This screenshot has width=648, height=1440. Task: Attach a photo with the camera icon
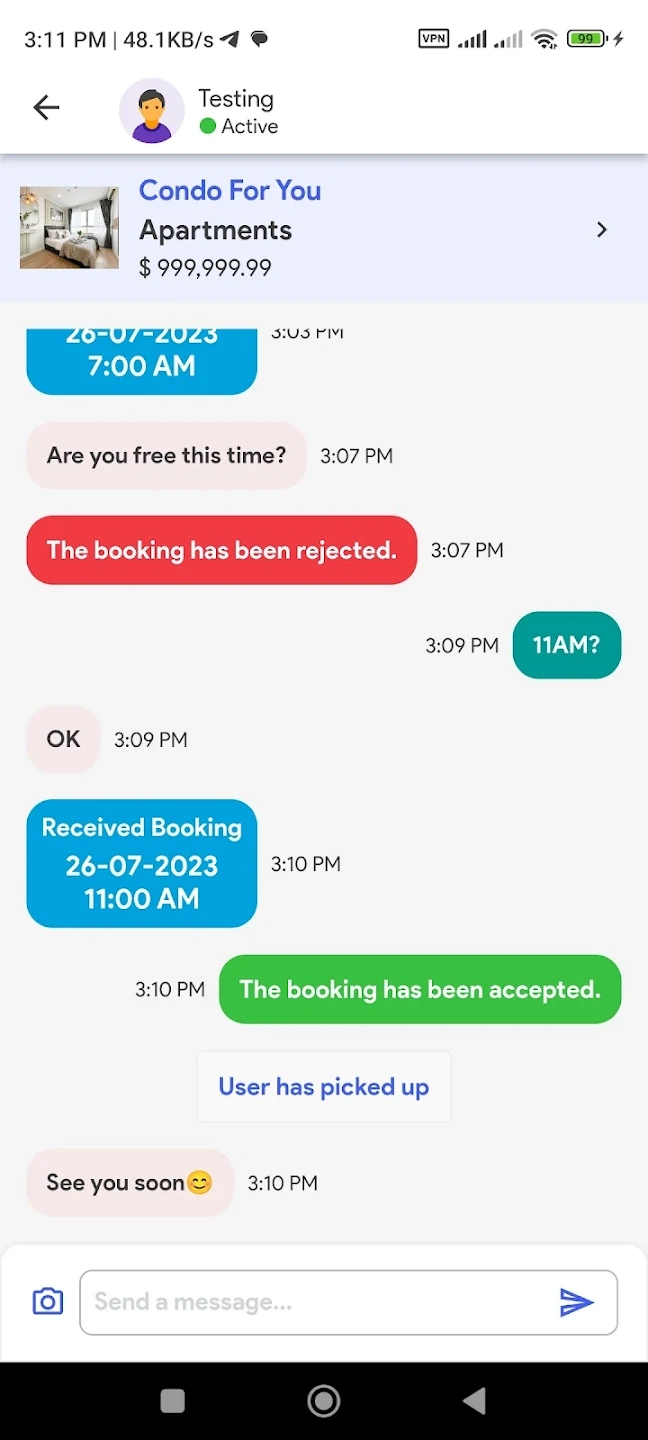coord(48,1301)
